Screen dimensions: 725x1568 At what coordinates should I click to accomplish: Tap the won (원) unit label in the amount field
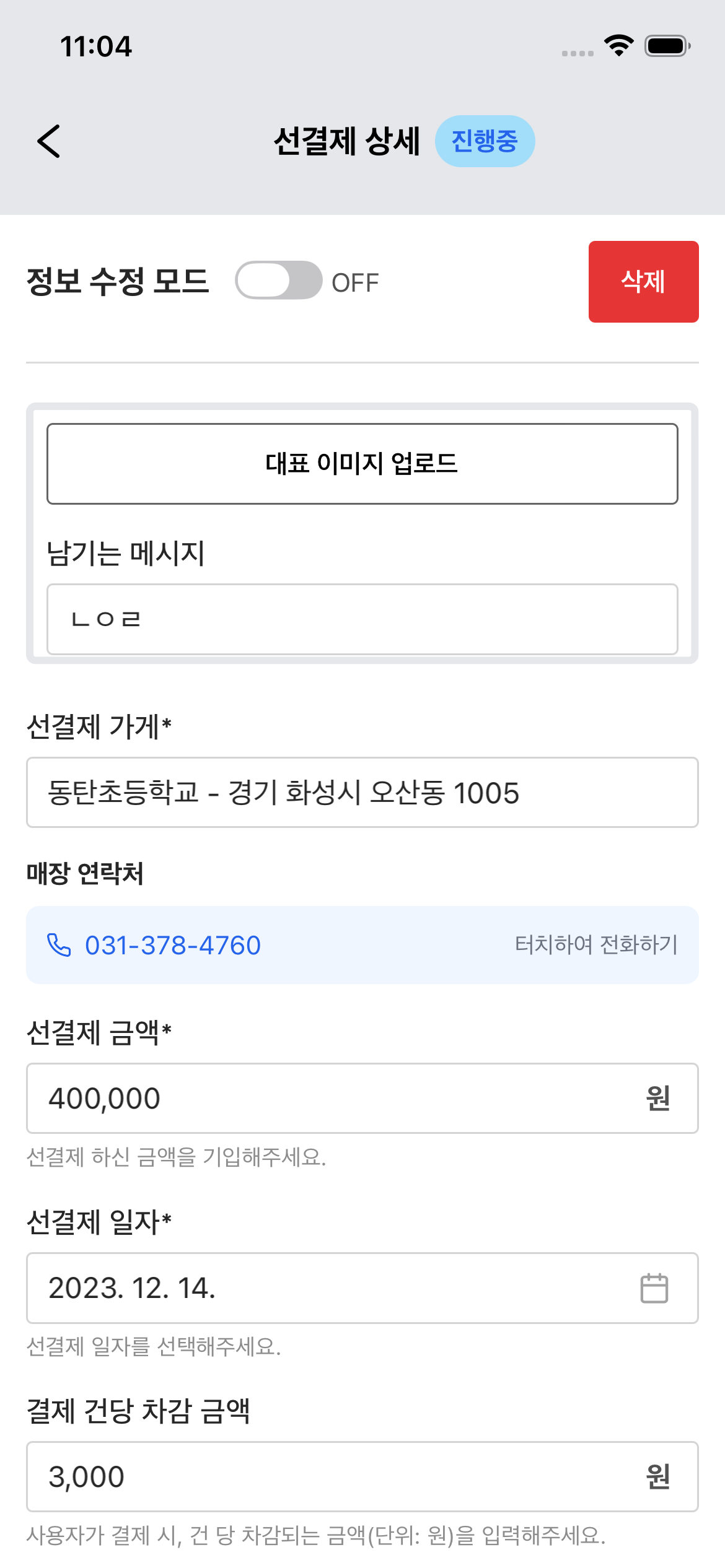(x=657, y=1098)
